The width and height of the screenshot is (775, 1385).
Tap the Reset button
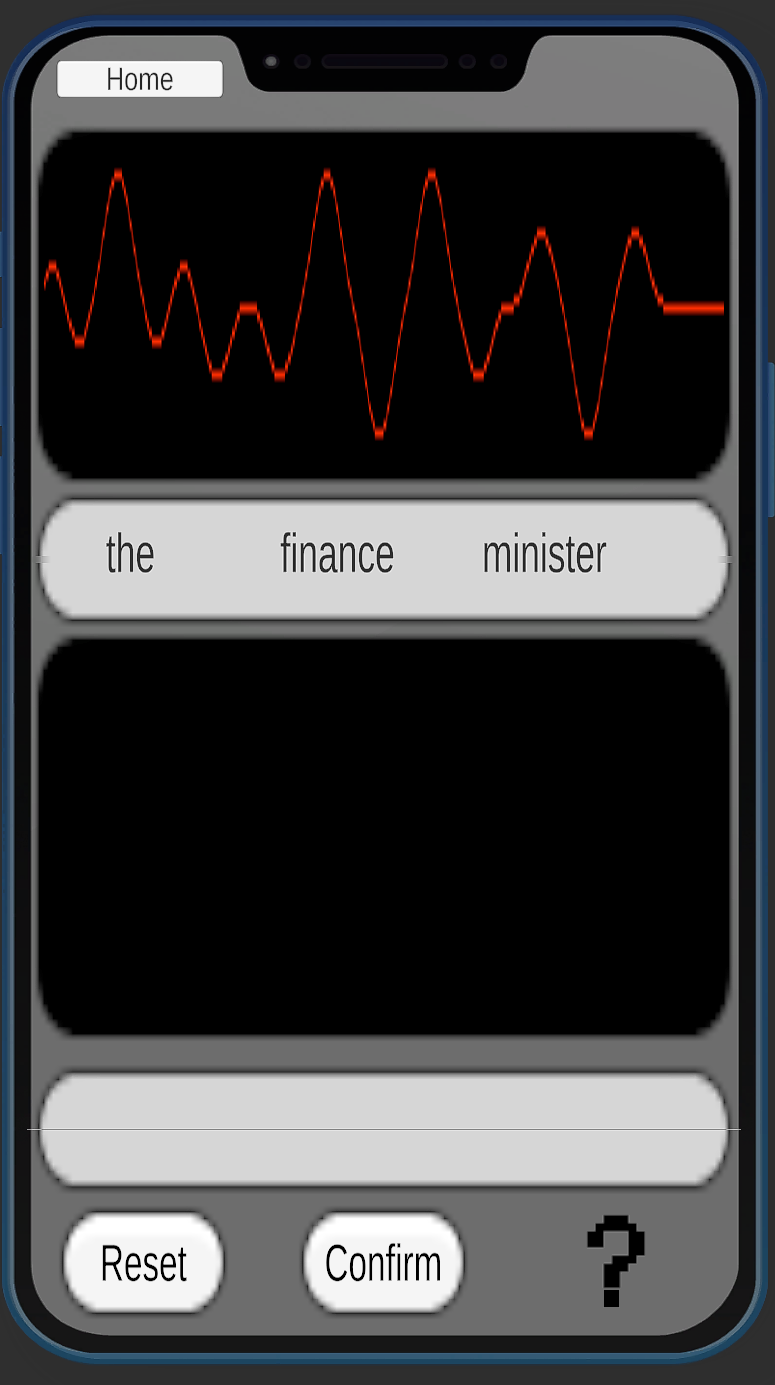point(144,1263)
